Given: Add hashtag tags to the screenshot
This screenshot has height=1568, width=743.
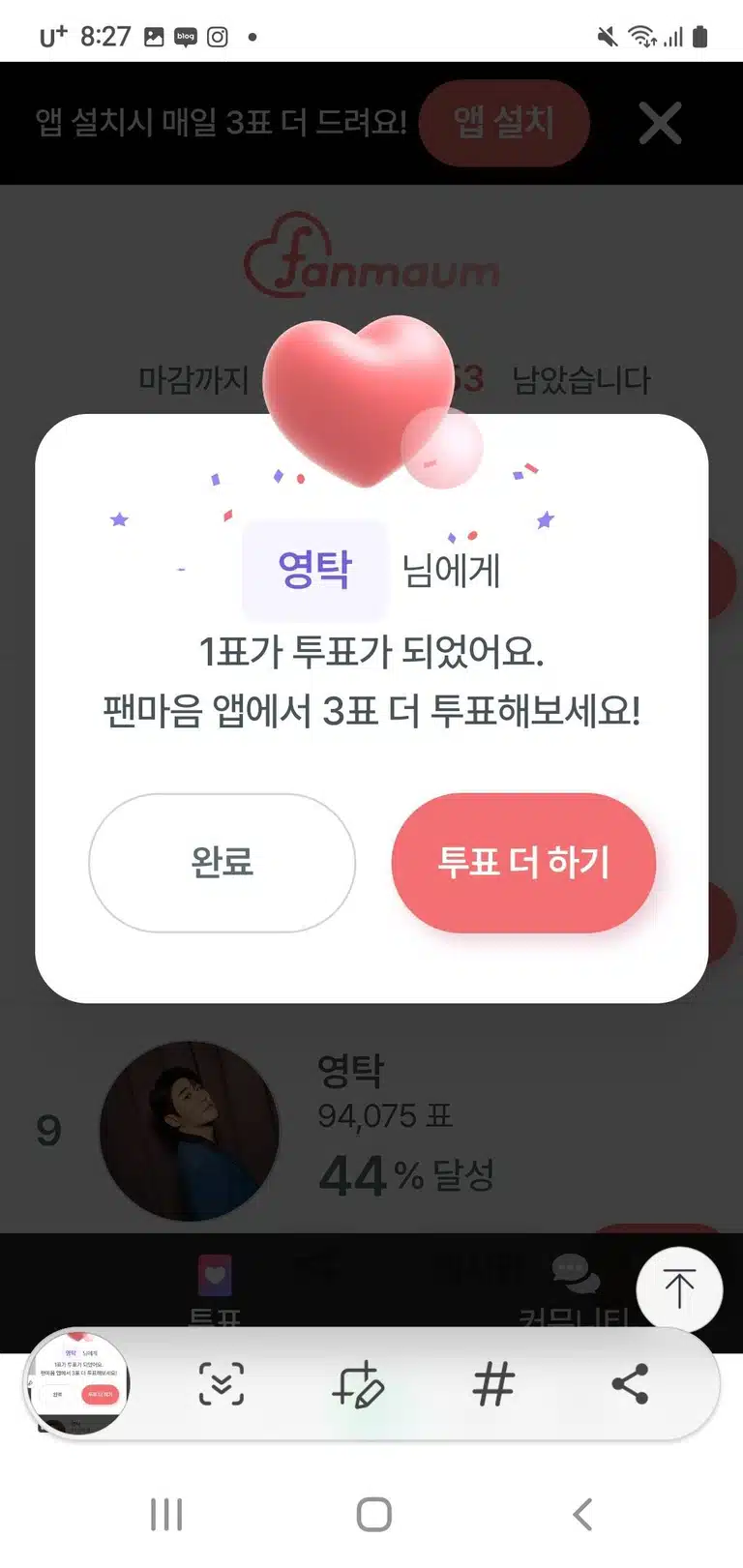Looking at the screenshot, I should click(x=493, y=1384).
